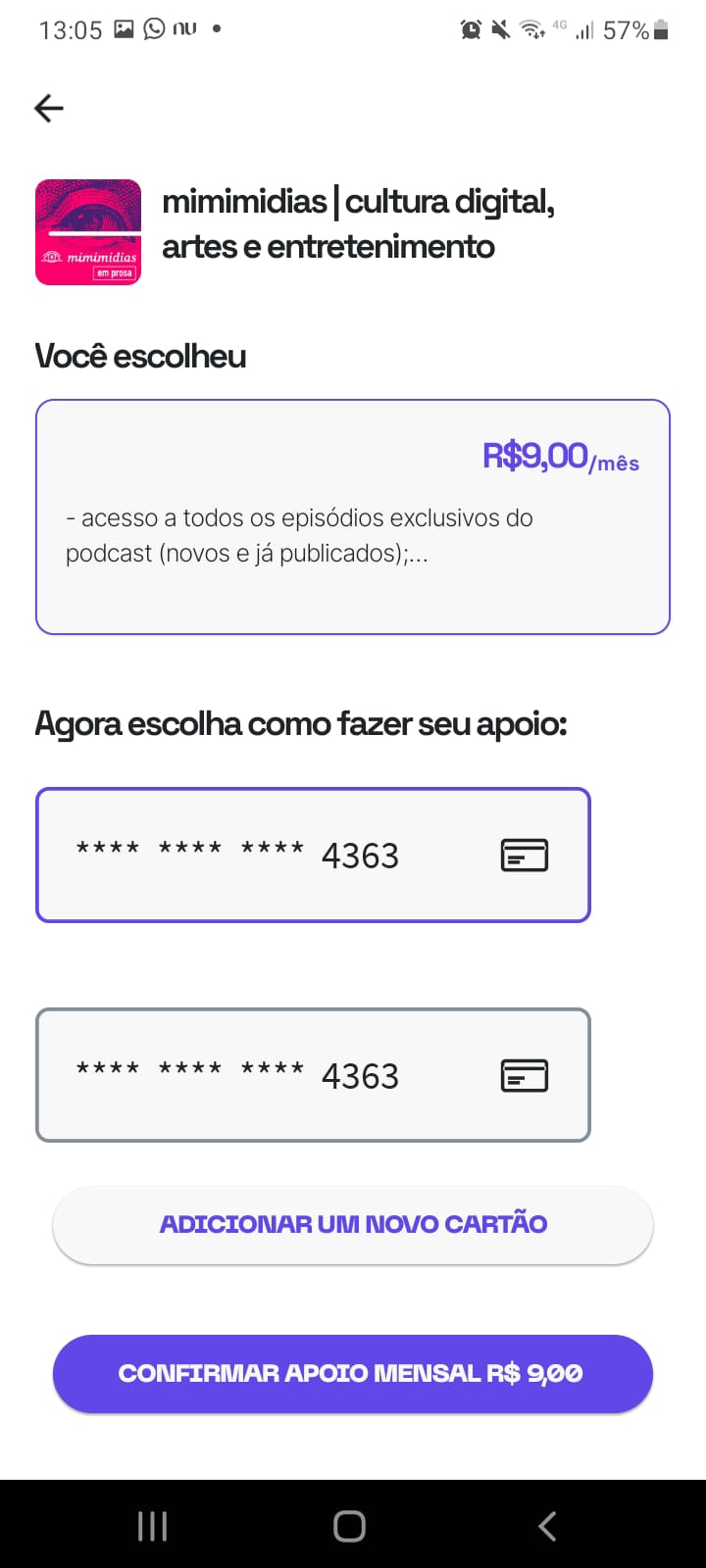This screenshot has height=1568, width=706.
Task: Open recent apps from the navigation bar
Action: 153,1526
